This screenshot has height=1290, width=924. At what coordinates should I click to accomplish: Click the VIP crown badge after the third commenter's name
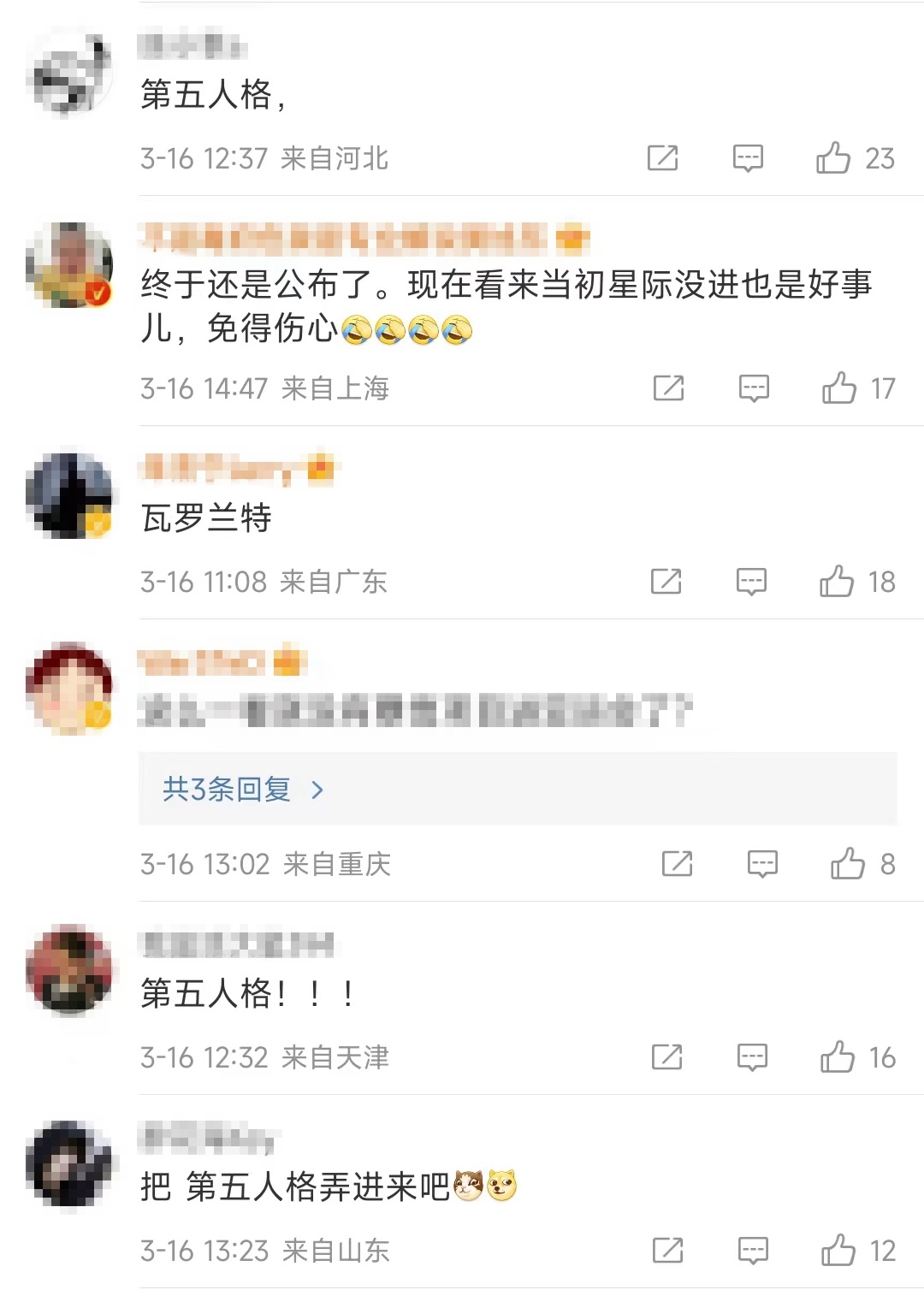pyautogui.click(x=317, y=469)
